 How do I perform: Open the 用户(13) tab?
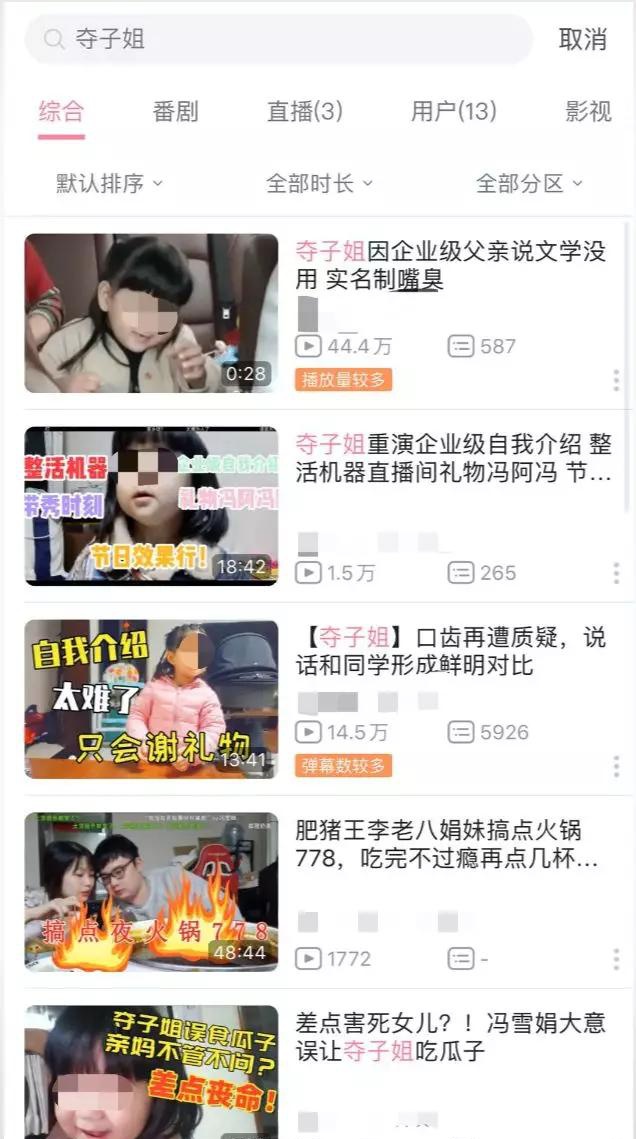pyautogui.click(x=454, y=111)
